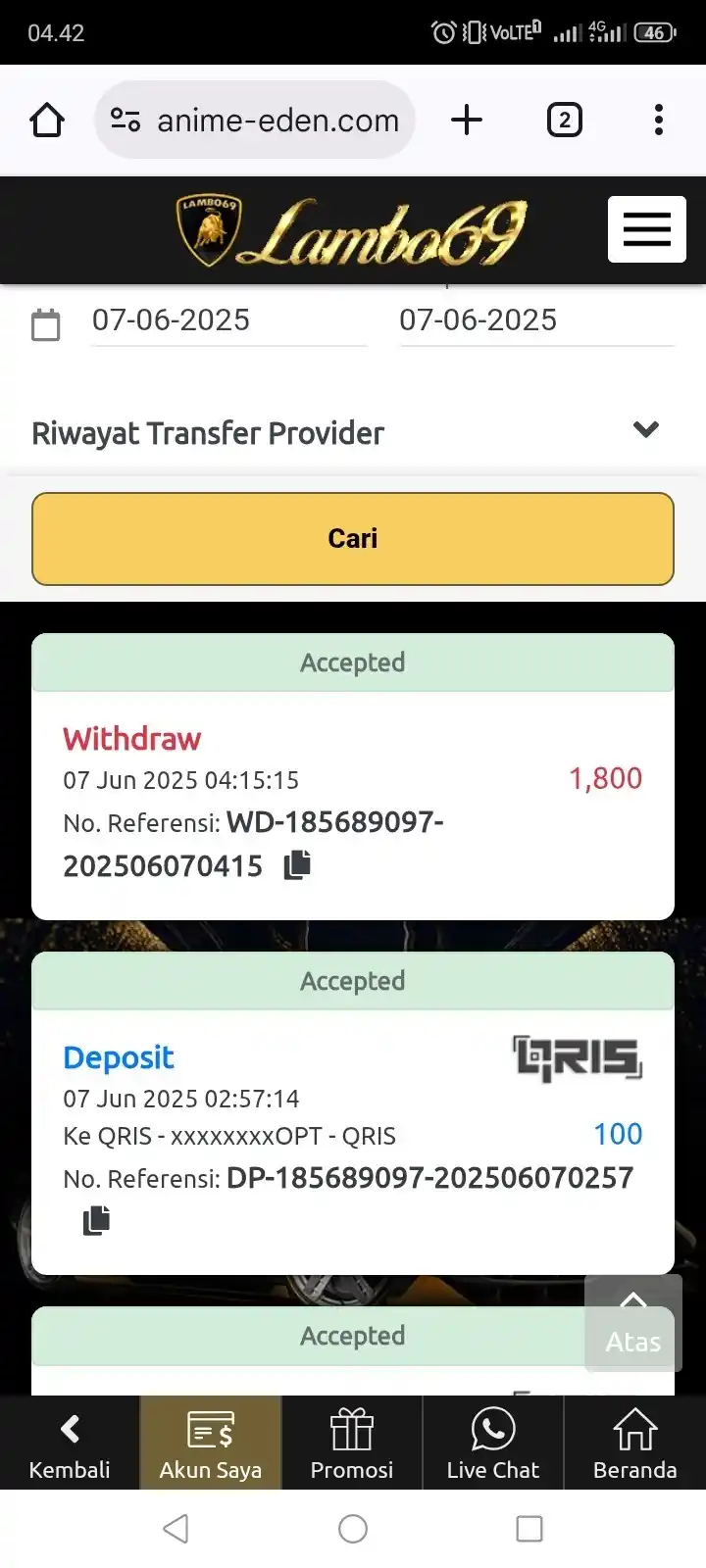Open the system recent apps view
The height and width of the screenshot is (1568, 706).
tap(529, 1529)
